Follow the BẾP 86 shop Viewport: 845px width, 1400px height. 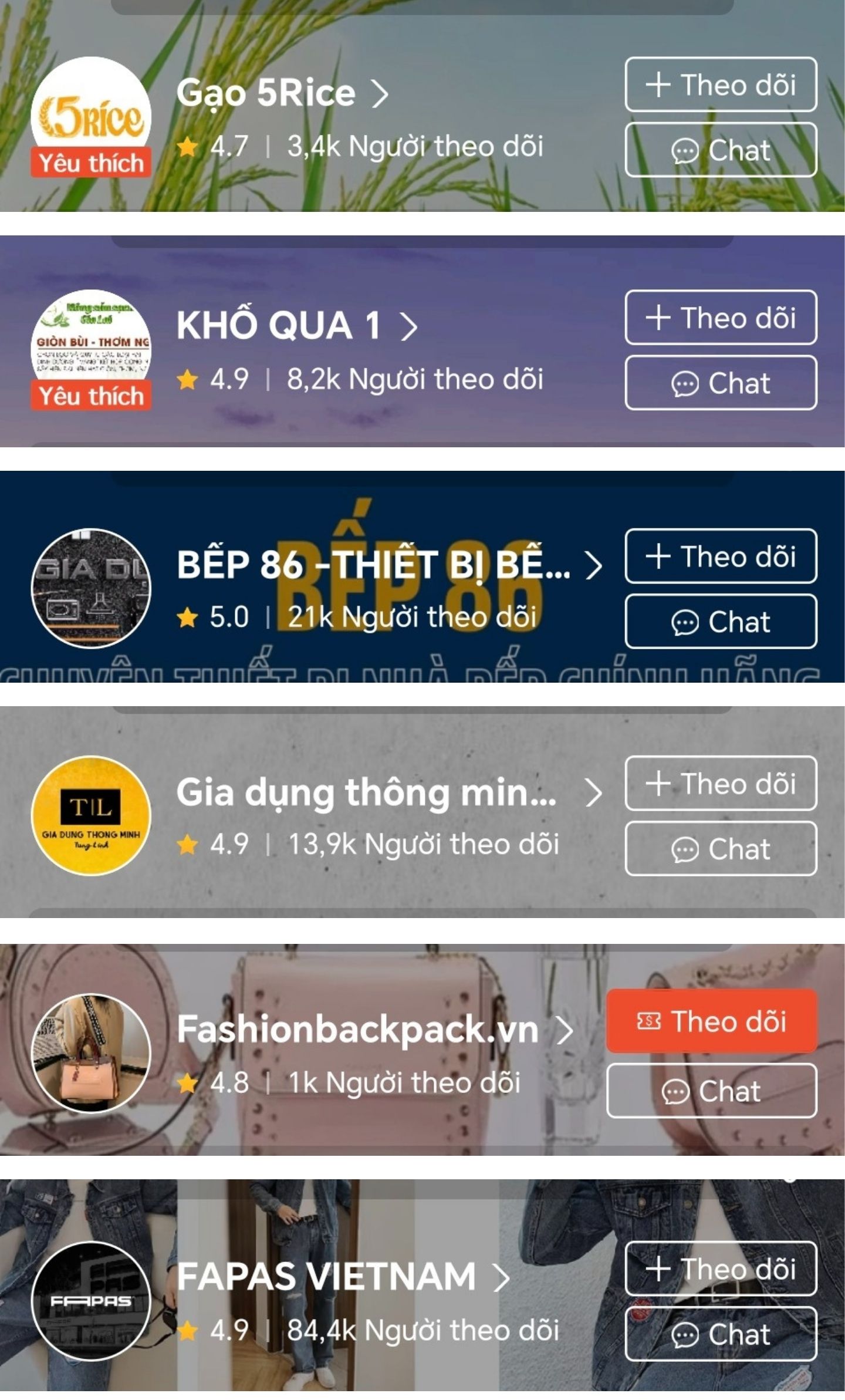pos(721,556)
